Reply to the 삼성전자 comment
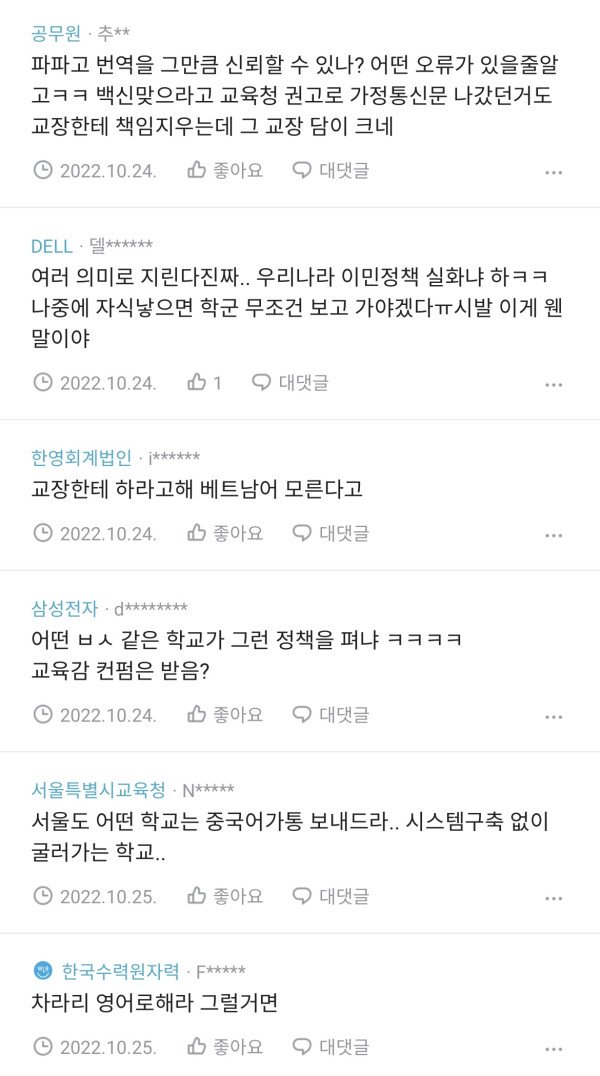 point(331,714)
